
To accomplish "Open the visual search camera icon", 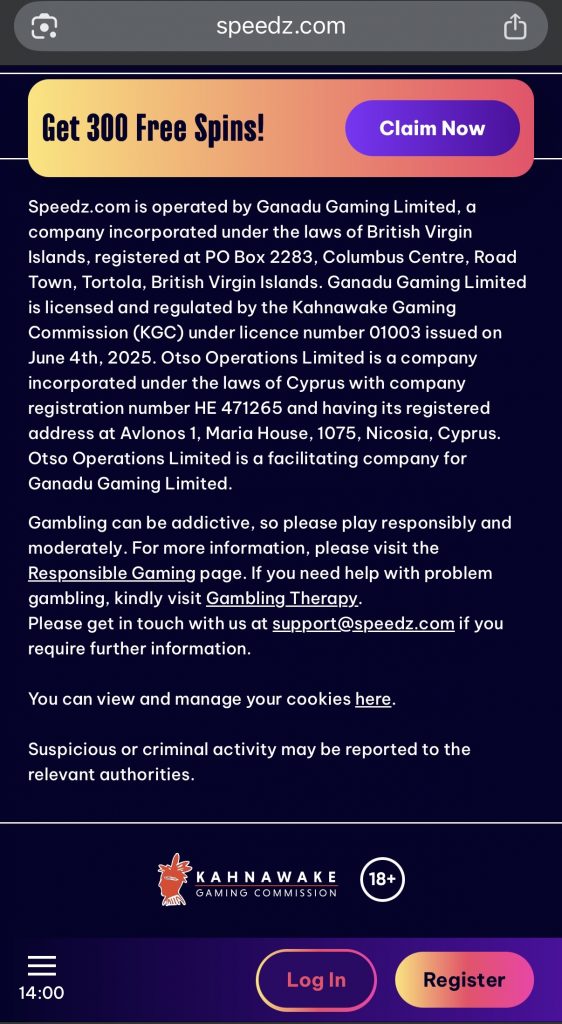I will point(44,26).
